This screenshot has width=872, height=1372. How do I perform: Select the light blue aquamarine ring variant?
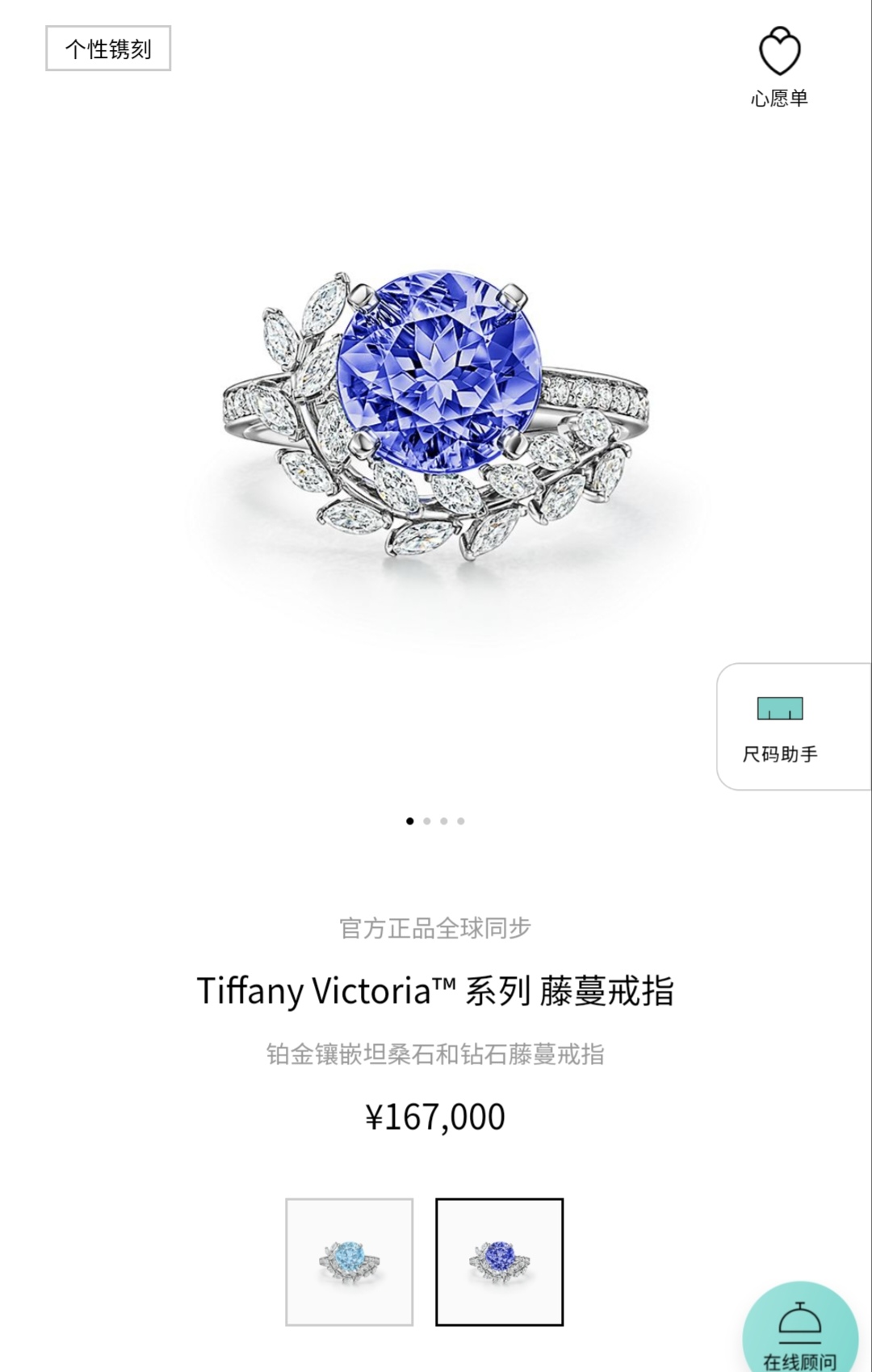[x=349, y=1261]
